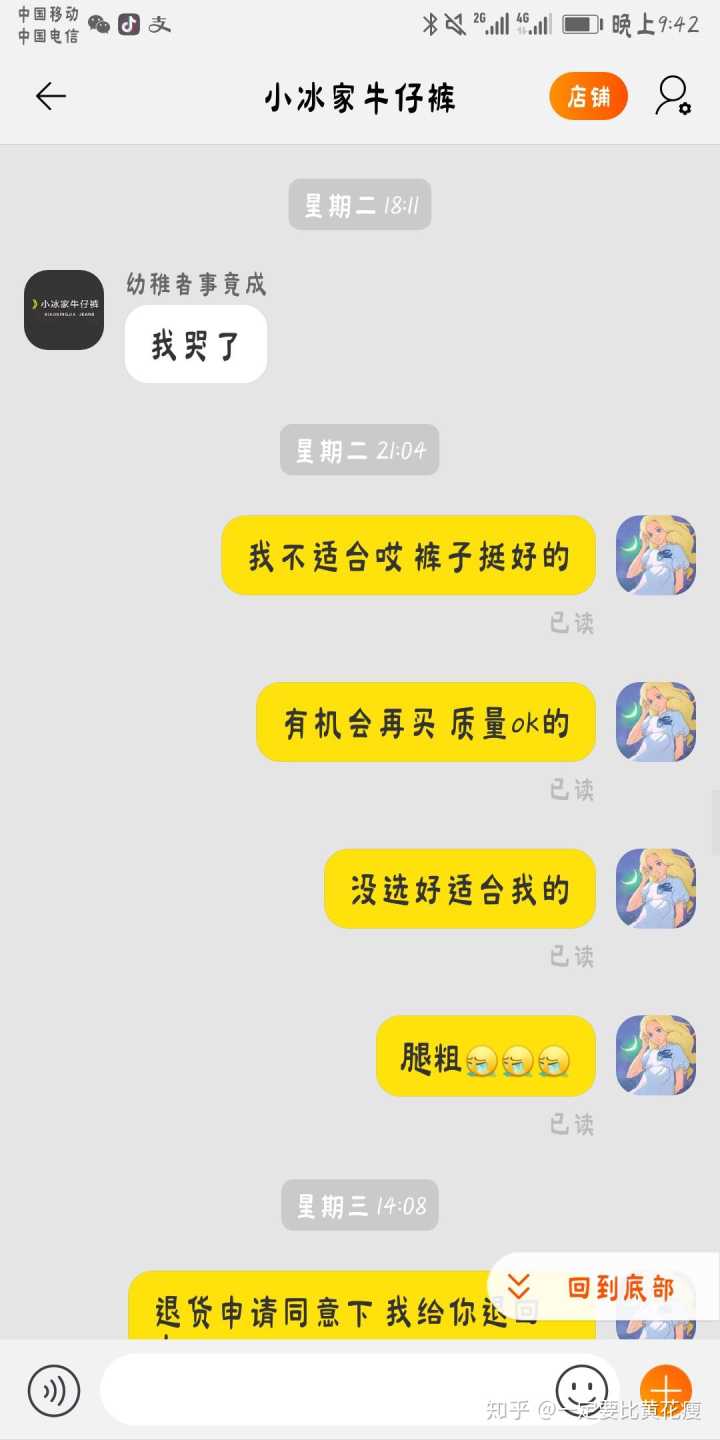The image size is (720, 1440).
Task: Switch to voice input
Action: tap(54, 1390)
